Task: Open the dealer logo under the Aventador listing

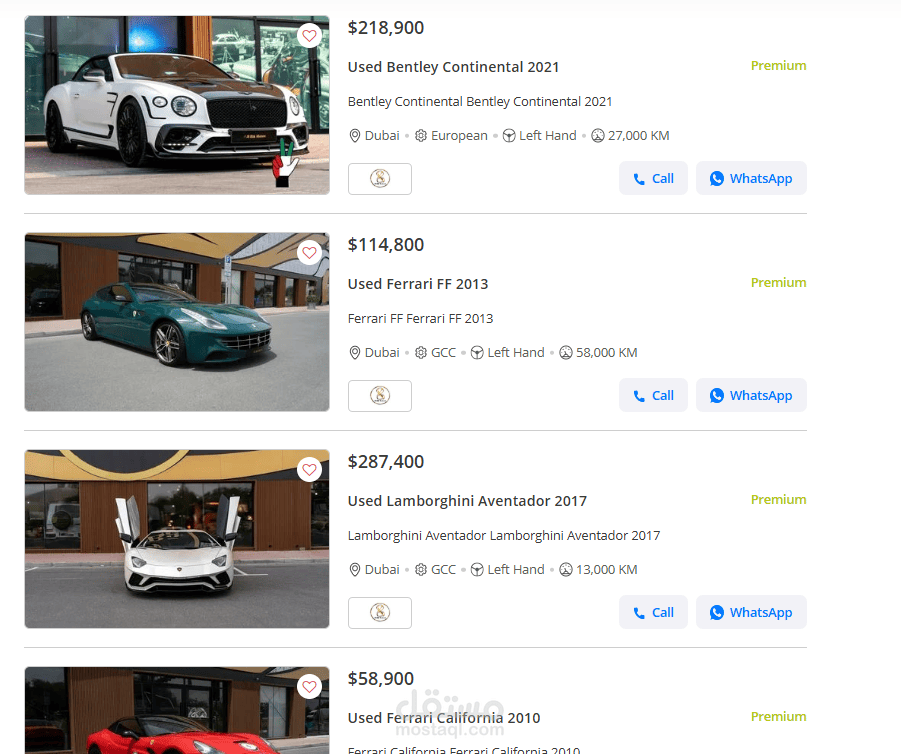Action: (x=380, y=613)
